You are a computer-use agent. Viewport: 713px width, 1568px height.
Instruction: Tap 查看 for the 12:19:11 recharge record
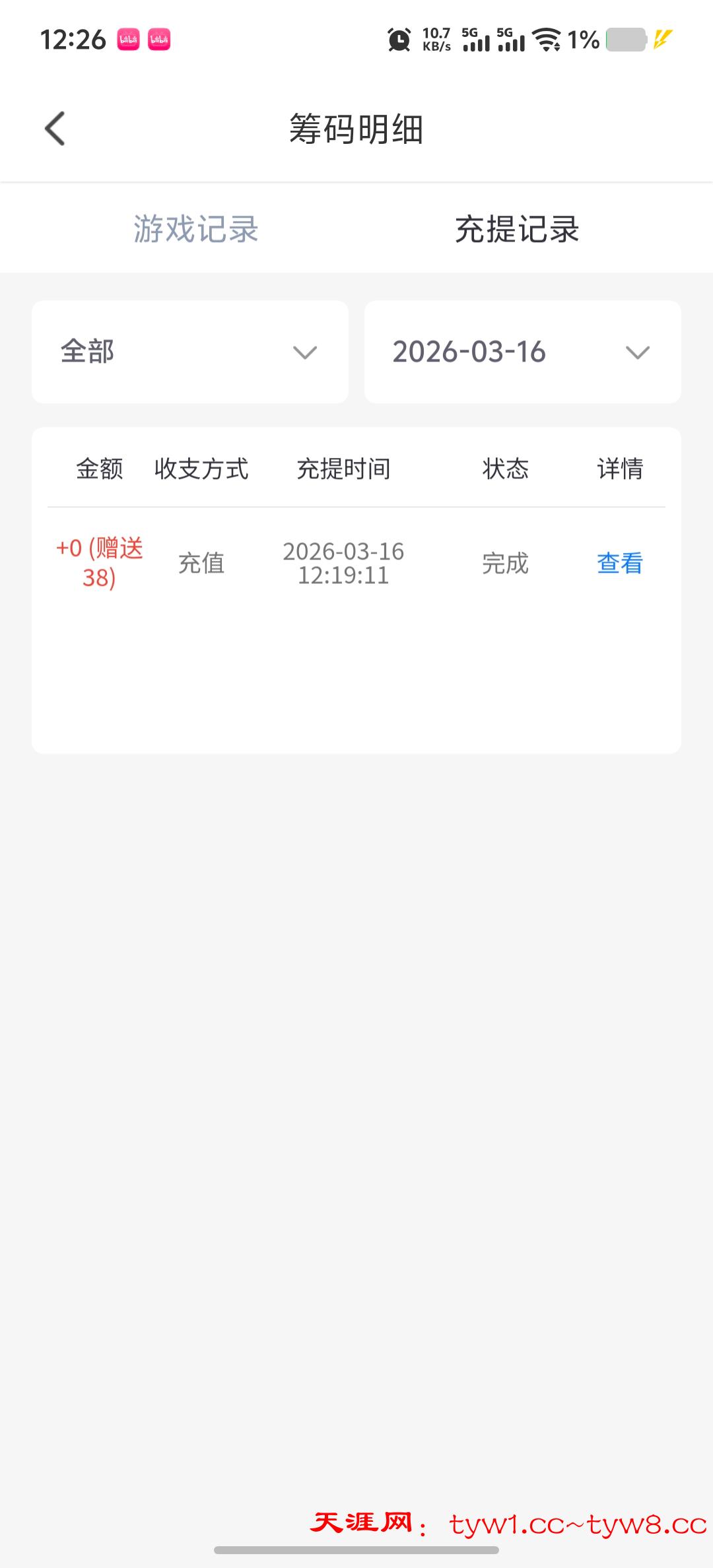[x=619, y=564]
